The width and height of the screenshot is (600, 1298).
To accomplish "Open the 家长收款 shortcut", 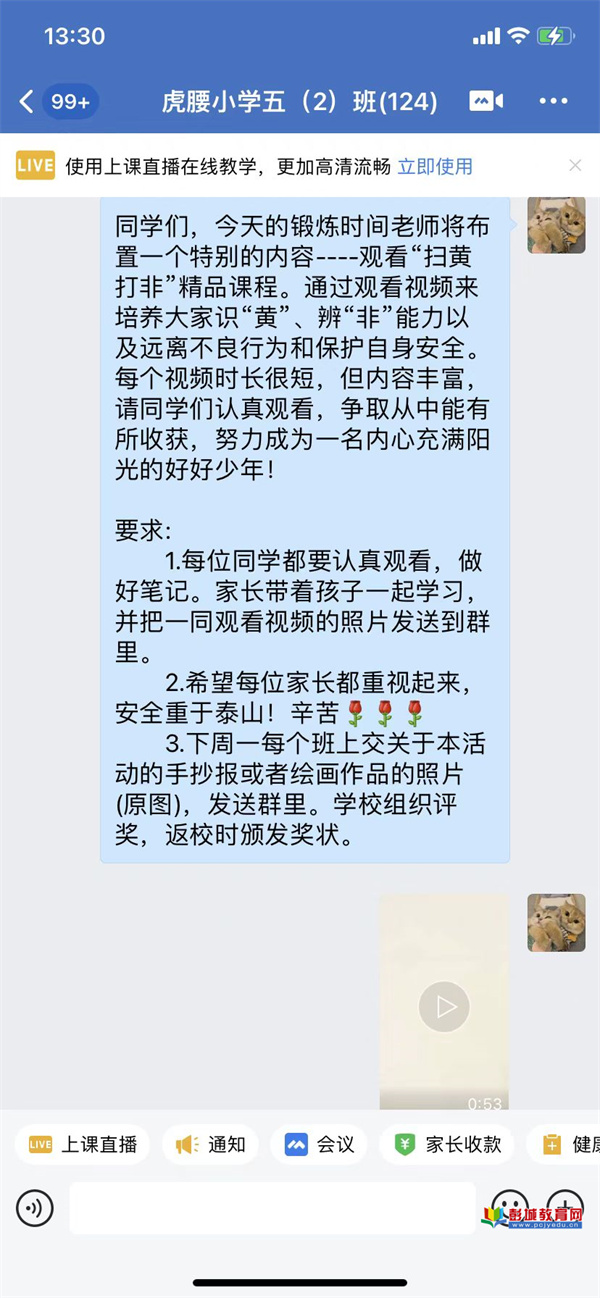I will (x=447, y=1145).
